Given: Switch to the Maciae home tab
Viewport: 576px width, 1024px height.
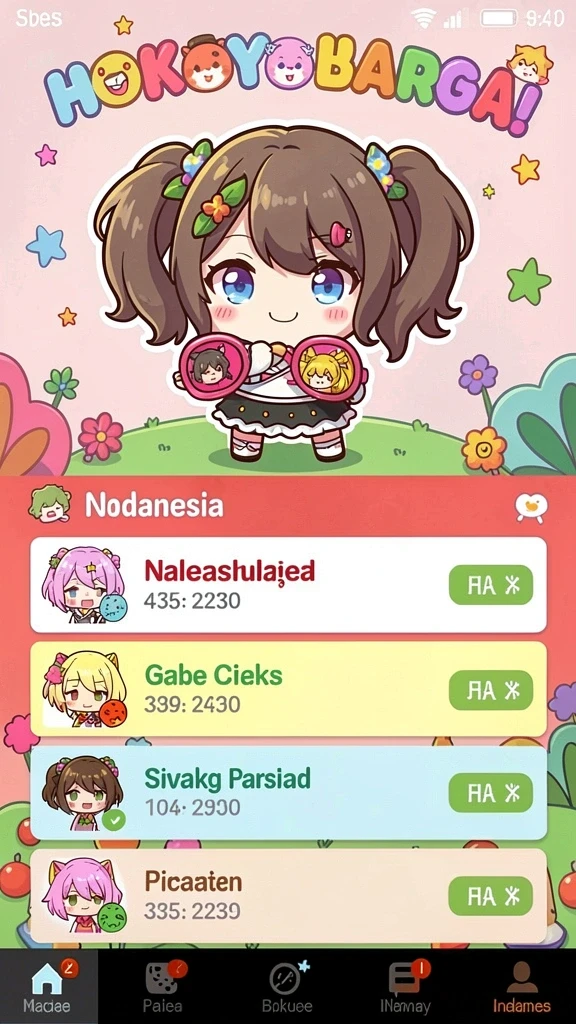Looking at the screenshot, I should point(47,986).
